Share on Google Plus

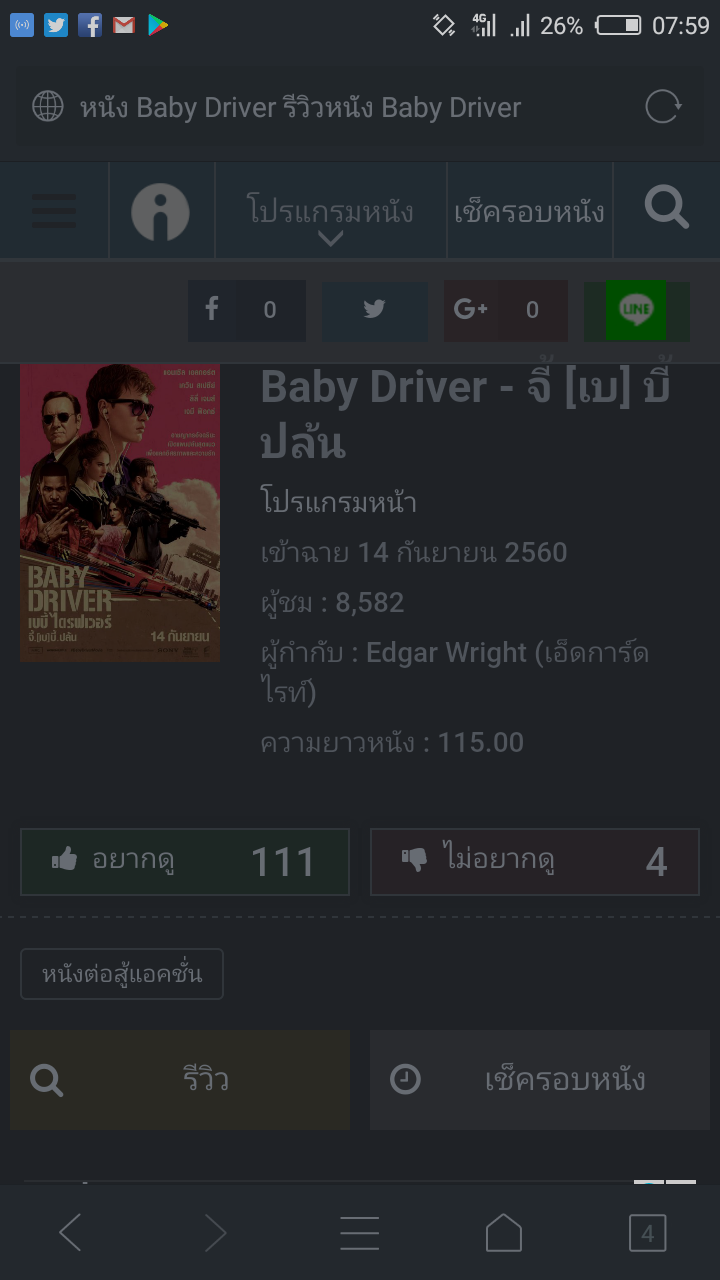point(505,310)
